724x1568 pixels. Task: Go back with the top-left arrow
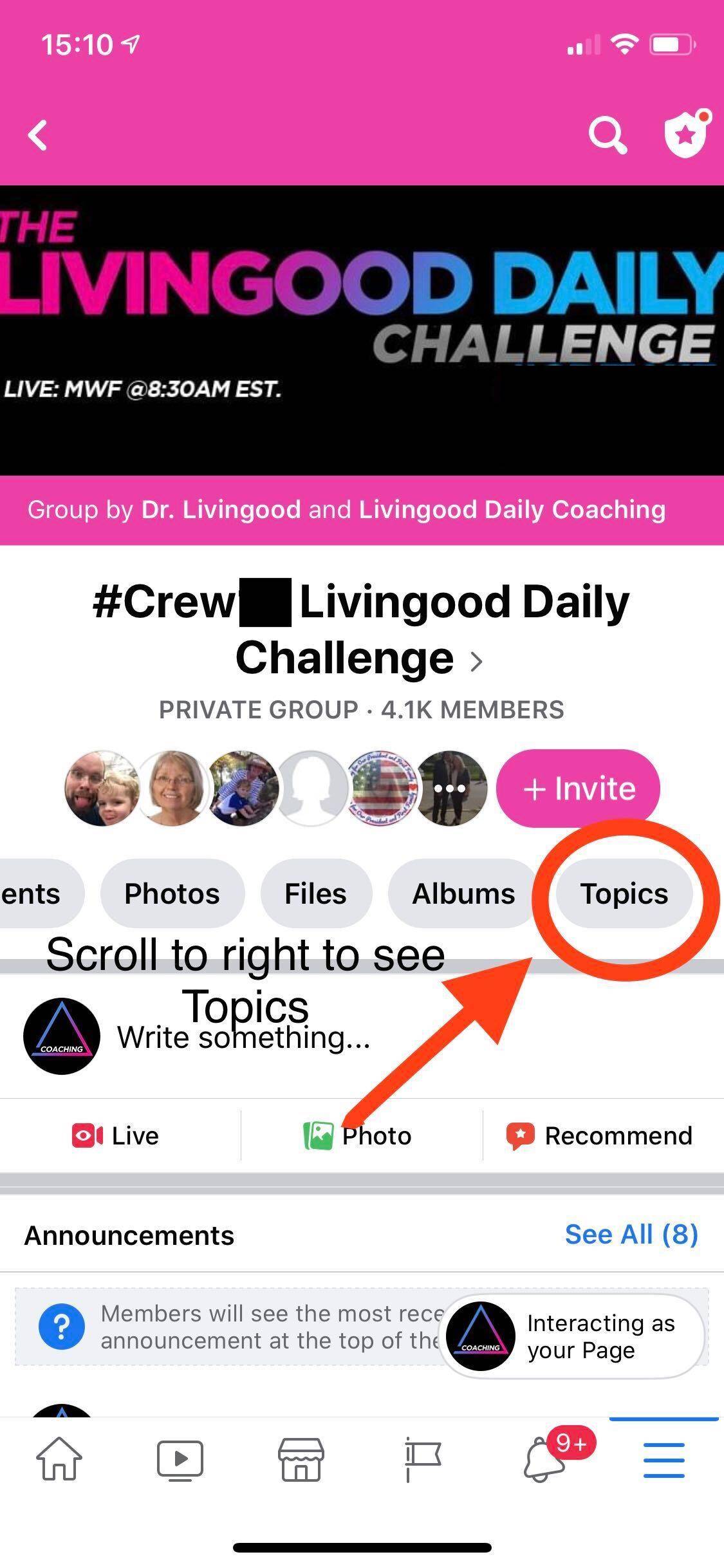[x=39, y=135]
